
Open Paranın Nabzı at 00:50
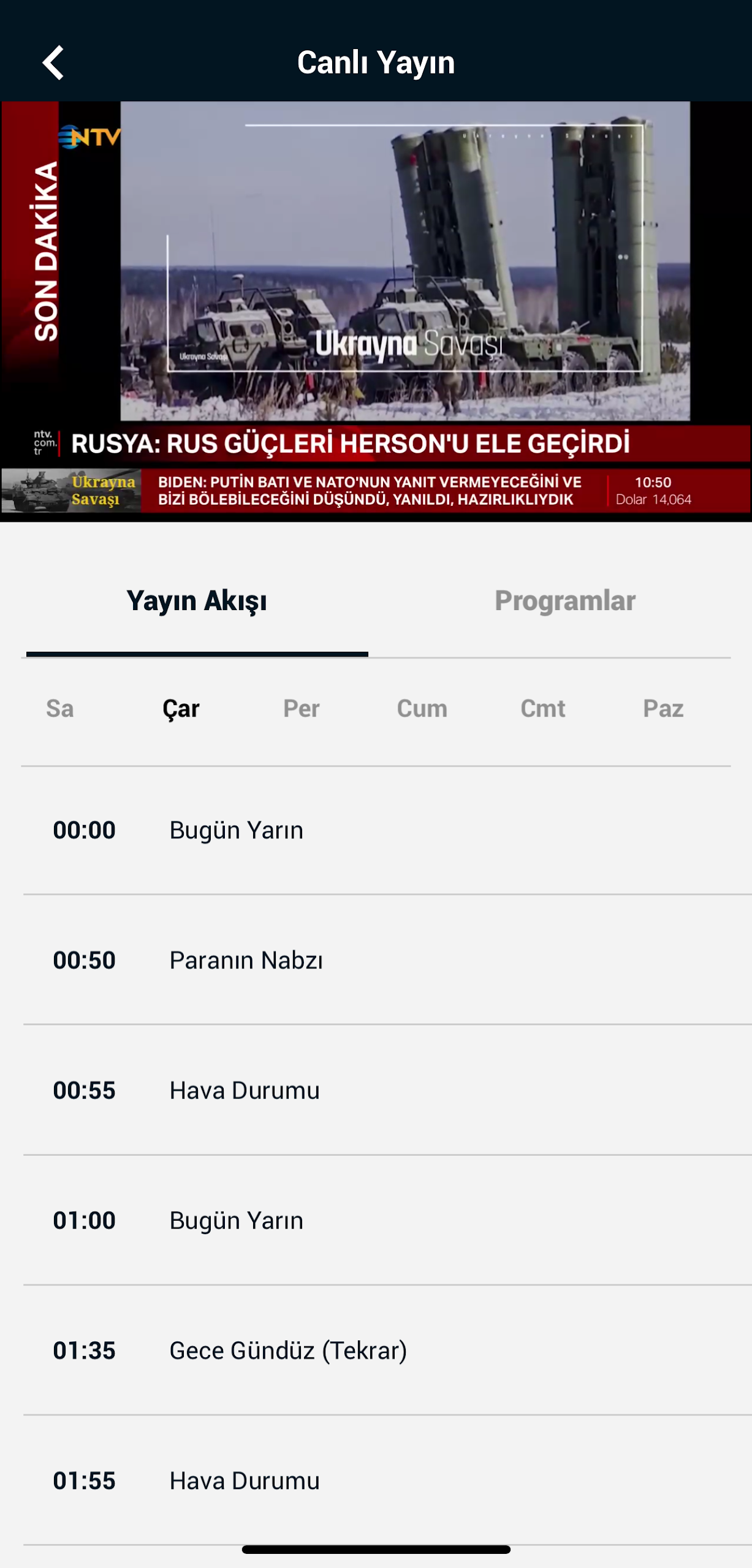[387, 960]
